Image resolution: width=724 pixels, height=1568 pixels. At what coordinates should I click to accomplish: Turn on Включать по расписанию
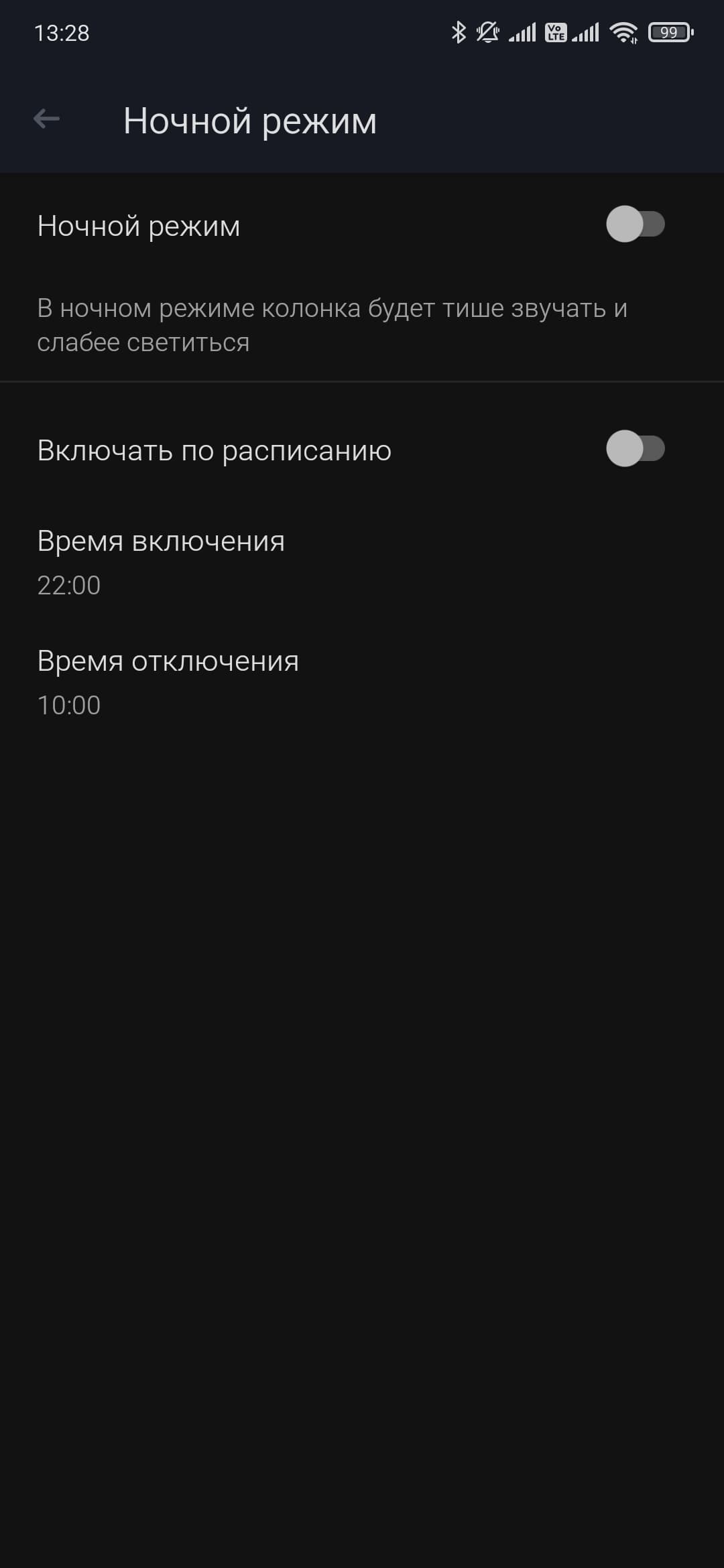coord(634,449)
